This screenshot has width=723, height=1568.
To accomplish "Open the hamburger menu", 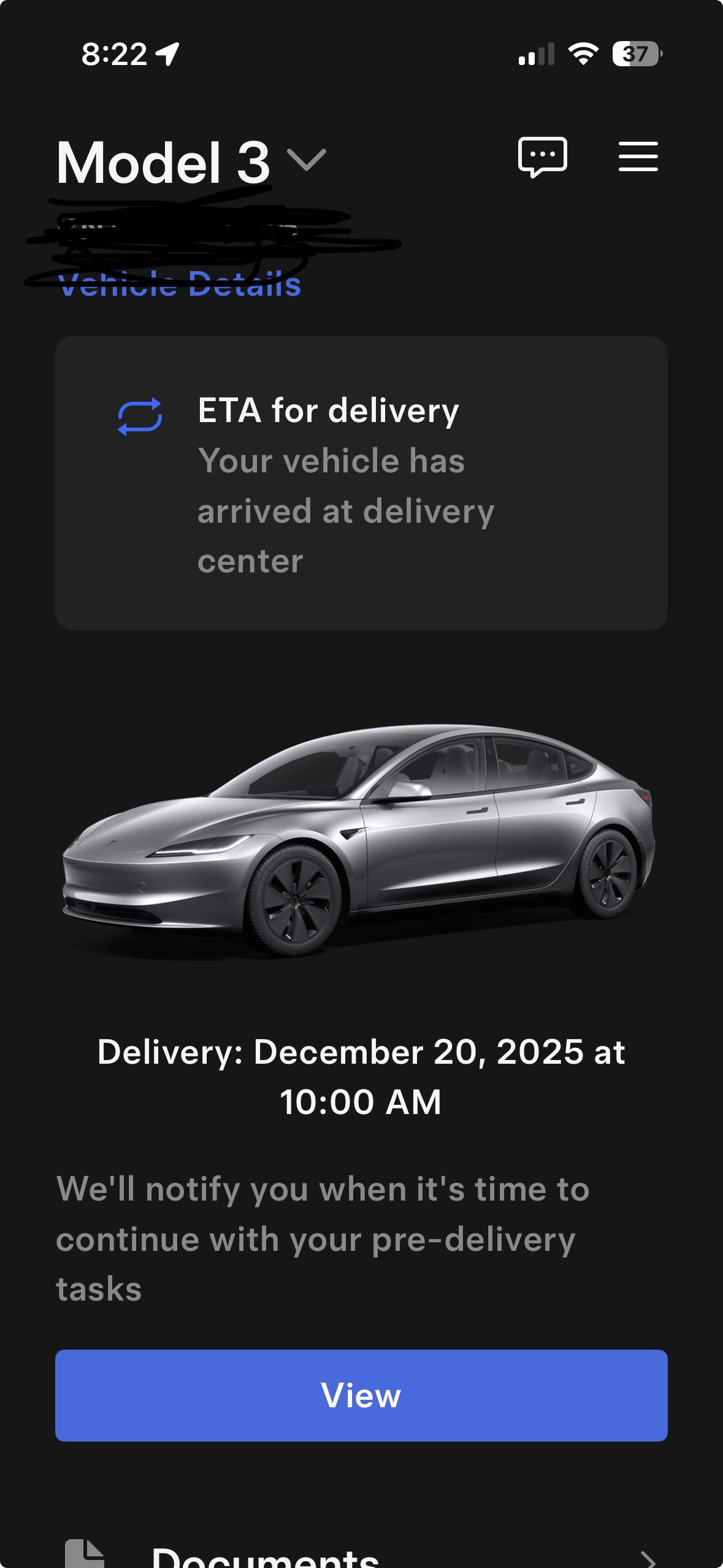I will [x=638, y=157].
